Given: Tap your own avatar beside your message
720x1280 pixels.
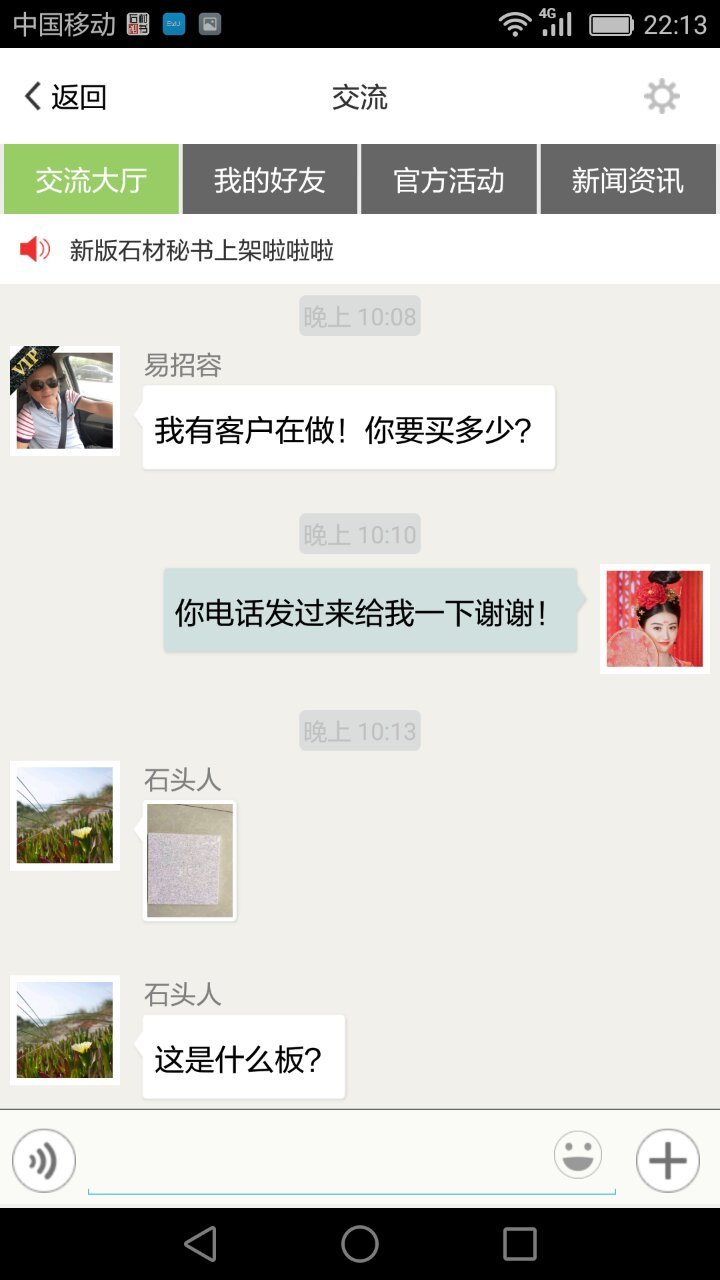Looking at the screenshot, I should coord(655,617).
